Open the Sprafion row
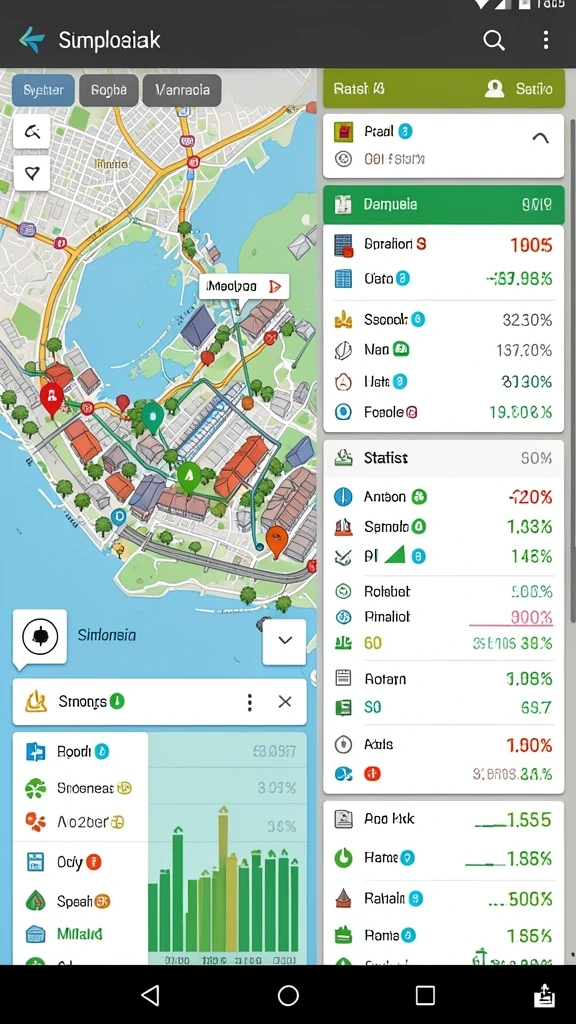The image size is (576, 1024). click(x=443, y=245)
